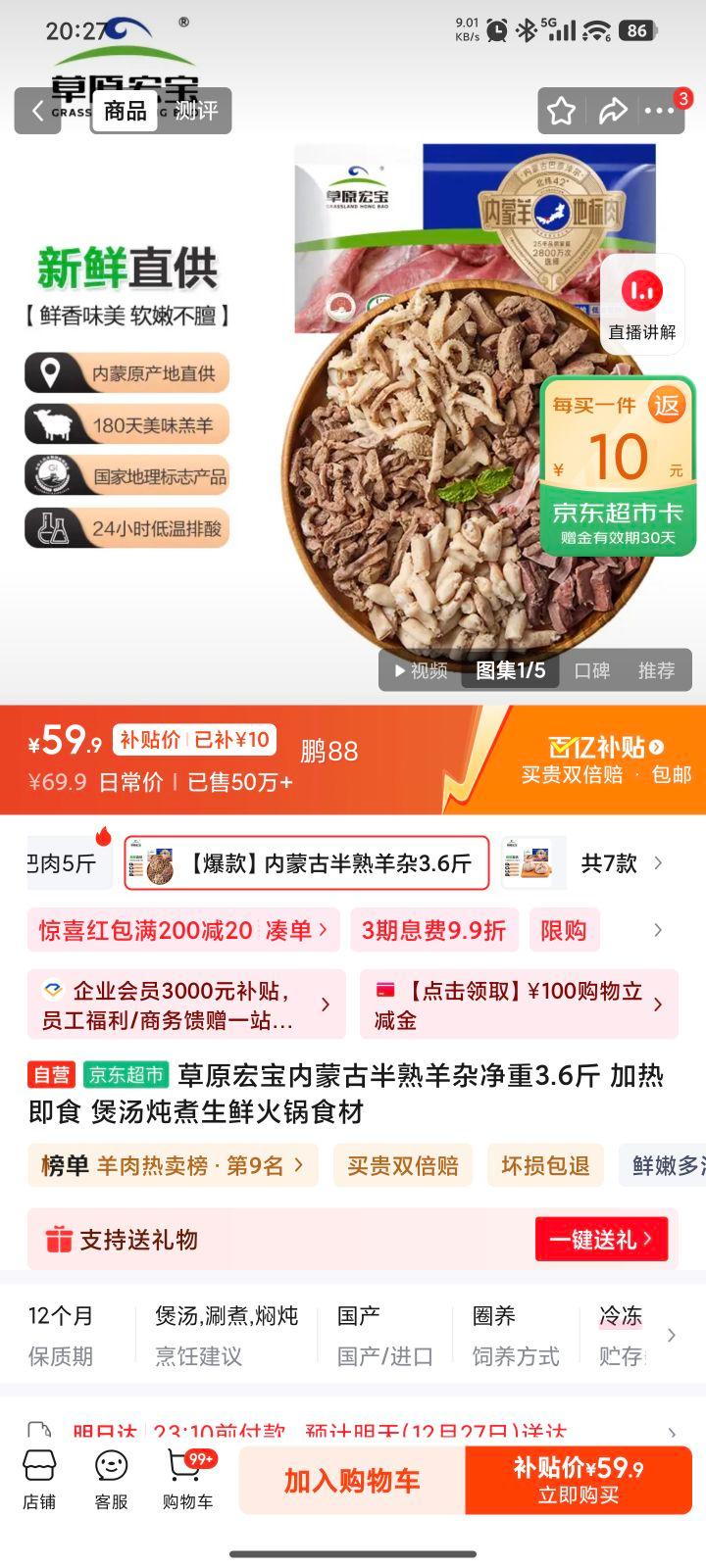Open the 直播讲解 live stream window
This screenshot has height=1568, width=706.
[x=641, y=304]
